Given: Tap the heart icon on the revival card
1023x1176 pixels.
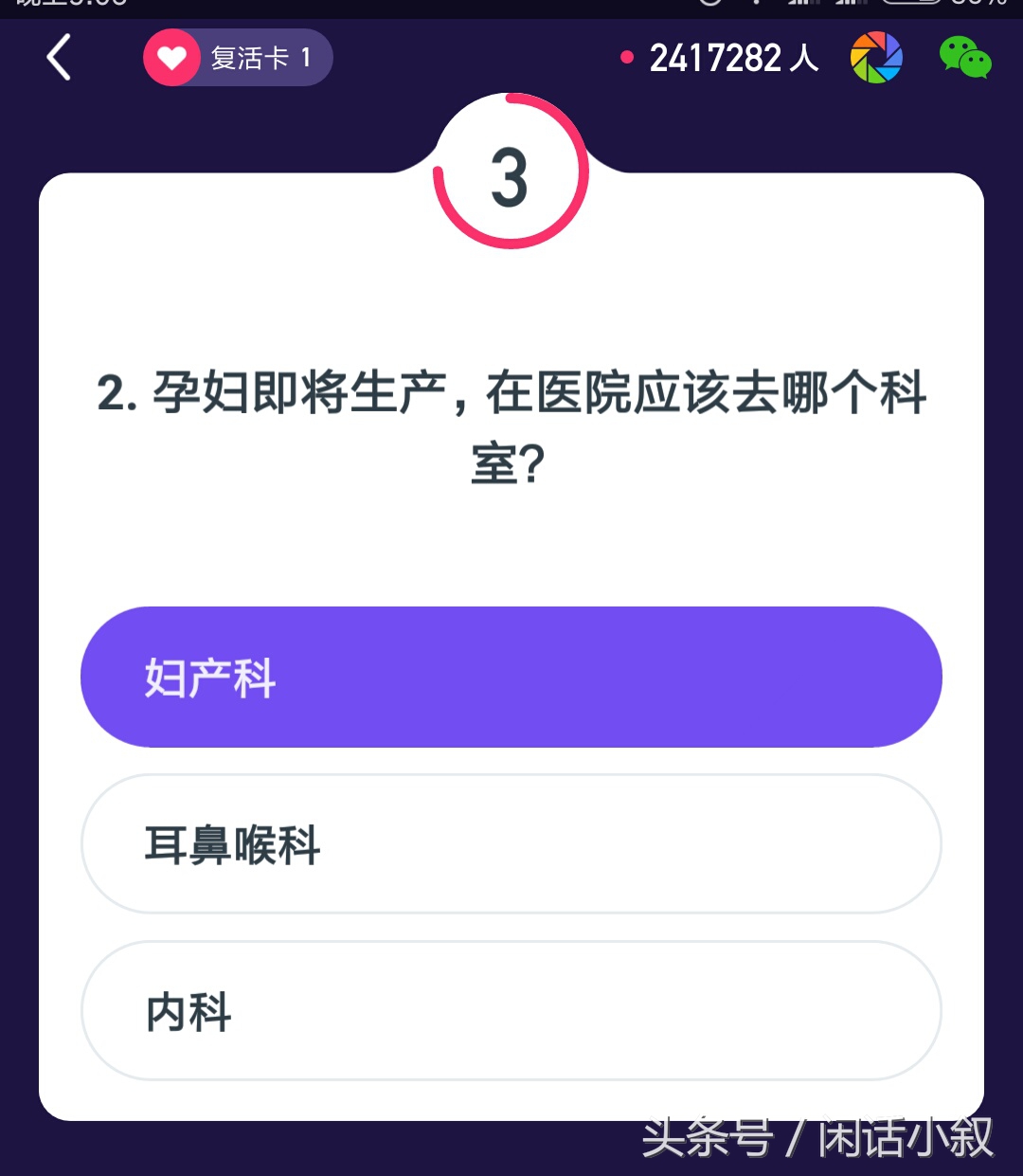Looking at the screenshot, I should click(170, 57).
